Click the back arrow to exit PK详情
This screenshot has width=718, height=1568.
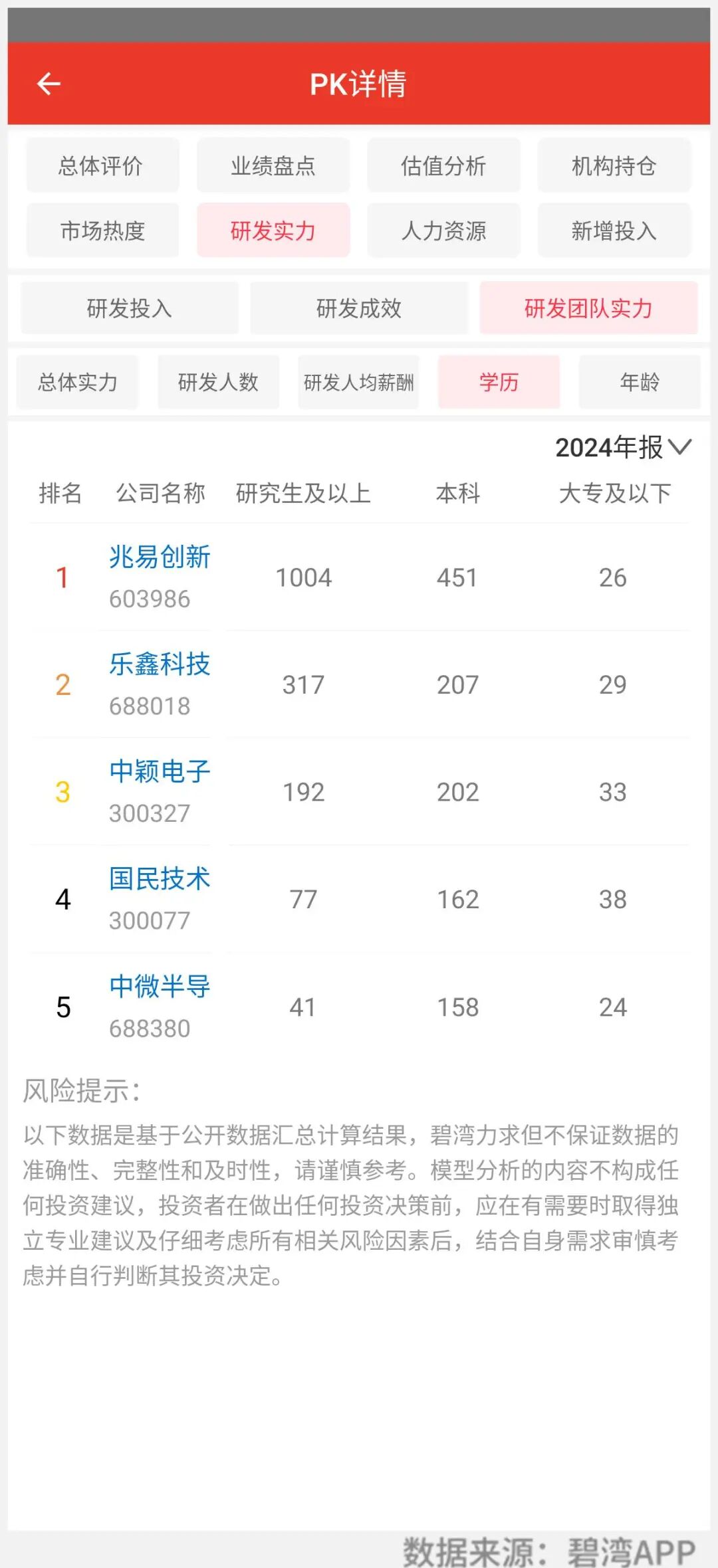[47, 82]
